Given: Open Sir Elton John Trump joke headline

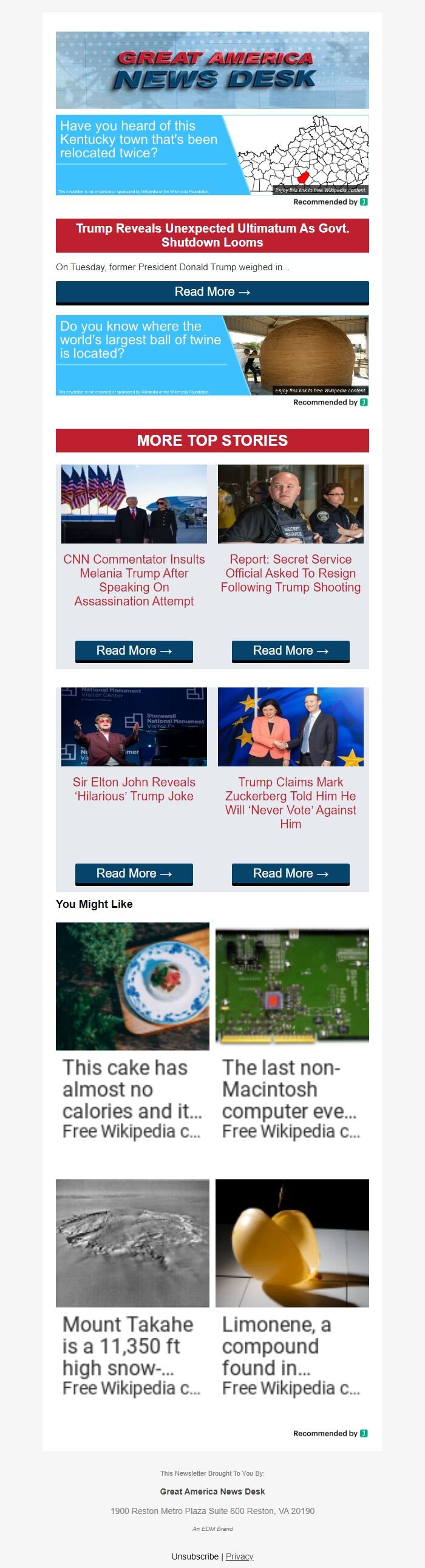Looking at the screenshot, I should pos(134,789).
